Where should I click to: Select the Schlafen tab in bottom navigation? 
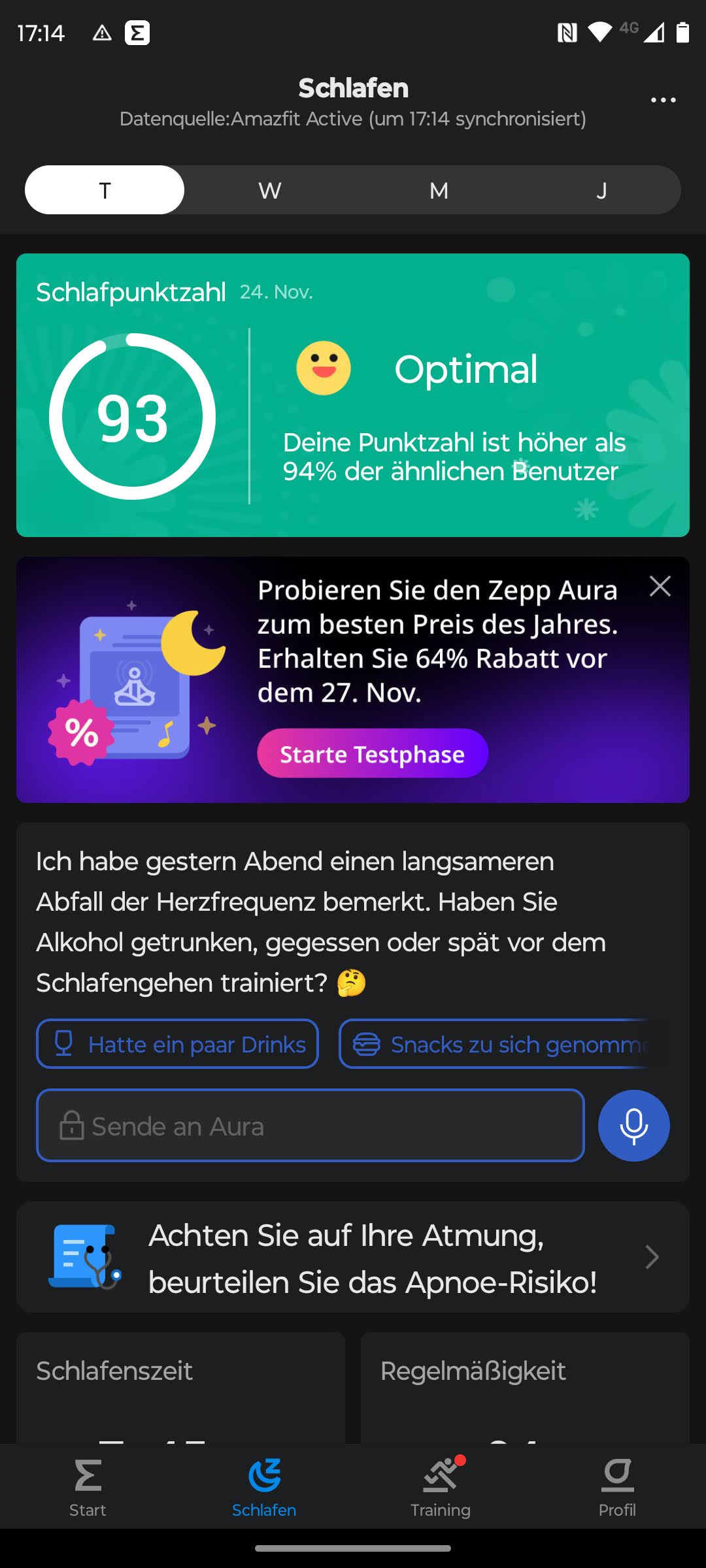[264, 1486]
